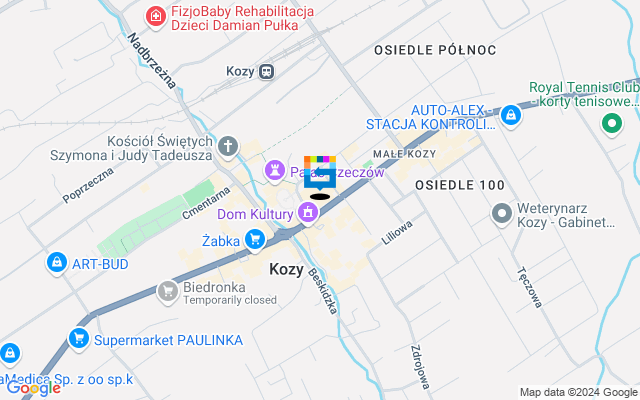Open the Dom Kultury marker
640x400 pixels.
[x=308, y=212]
